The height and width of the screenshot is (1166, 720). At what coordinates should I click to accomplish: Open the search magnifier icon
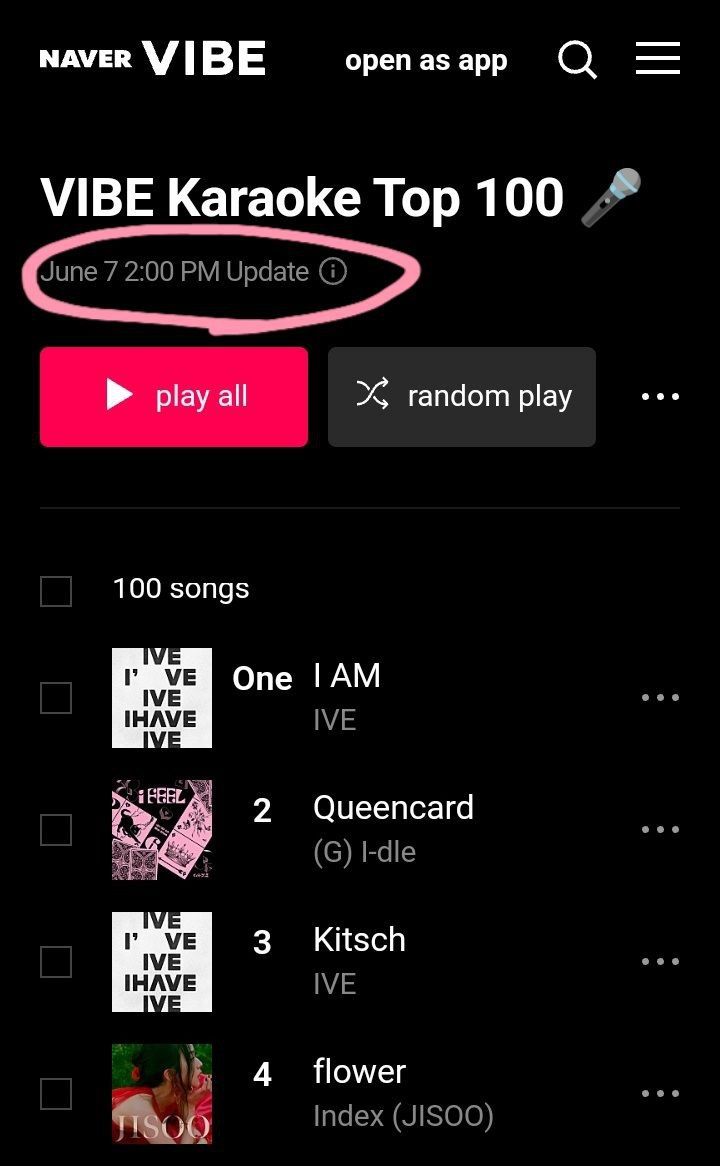[577, 60]
